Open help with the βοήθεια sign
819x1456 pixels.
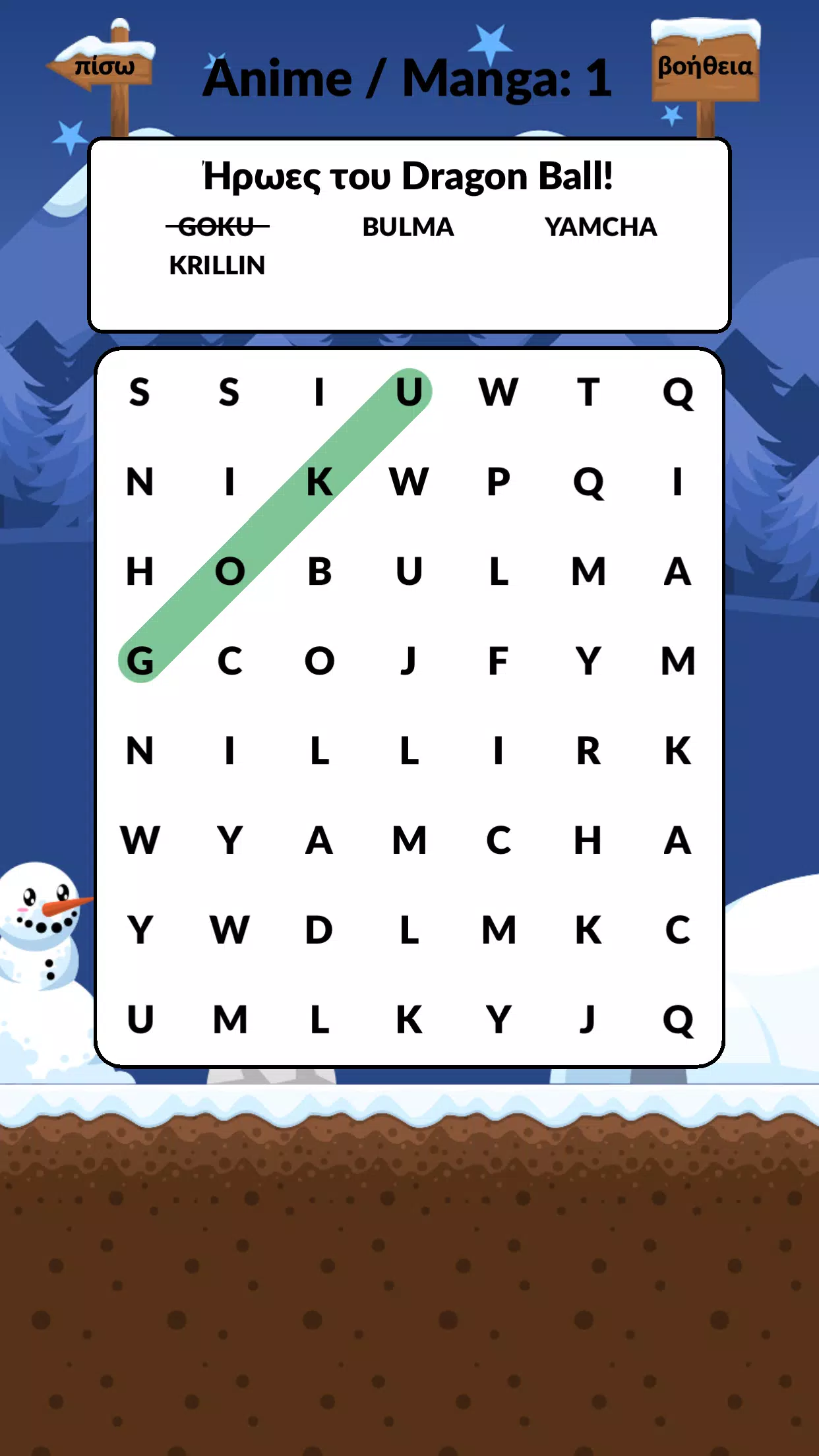click(704, 67)
